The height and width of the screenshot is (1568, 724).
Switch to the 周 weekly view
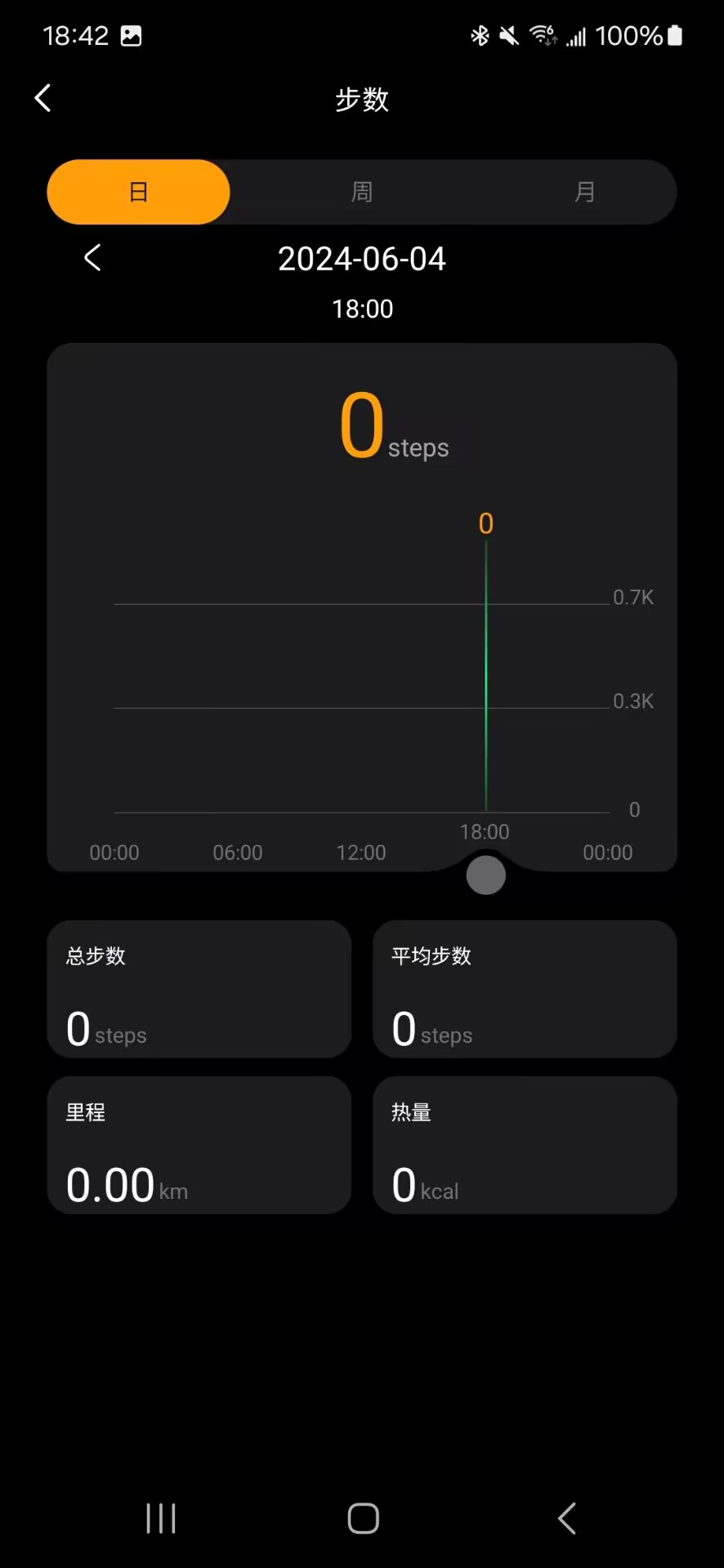pyautogui.click(x=361, y=192)
